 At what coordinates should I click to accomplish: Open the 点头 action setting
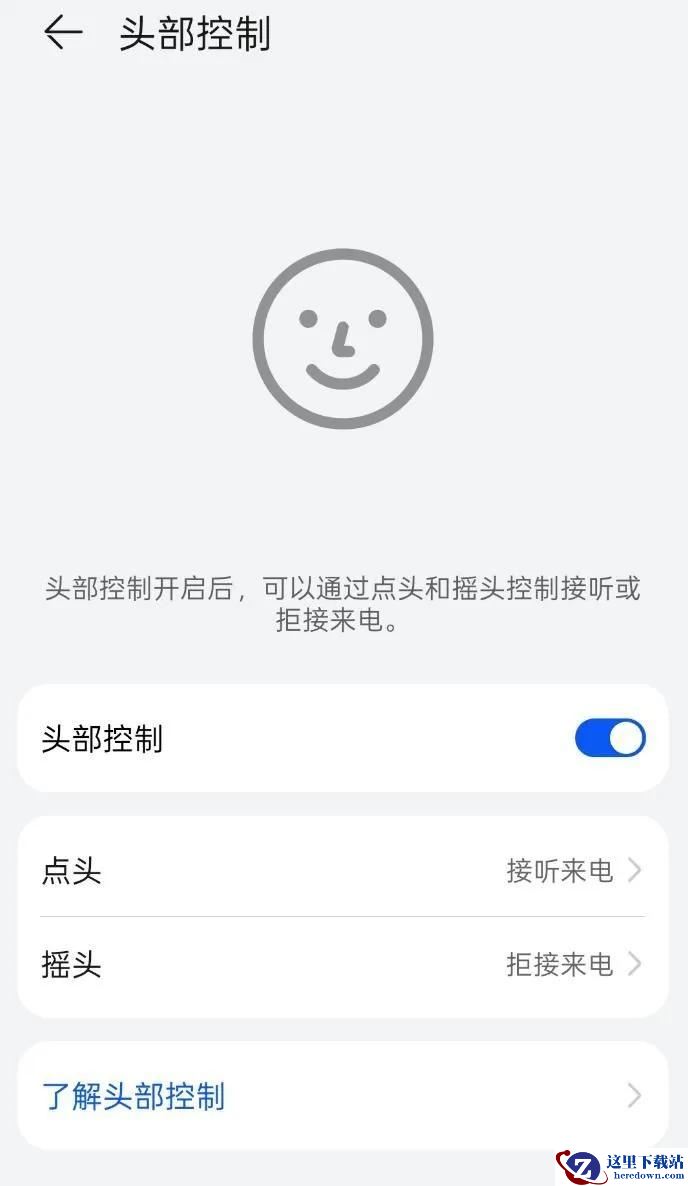click(x=342, y=870)
